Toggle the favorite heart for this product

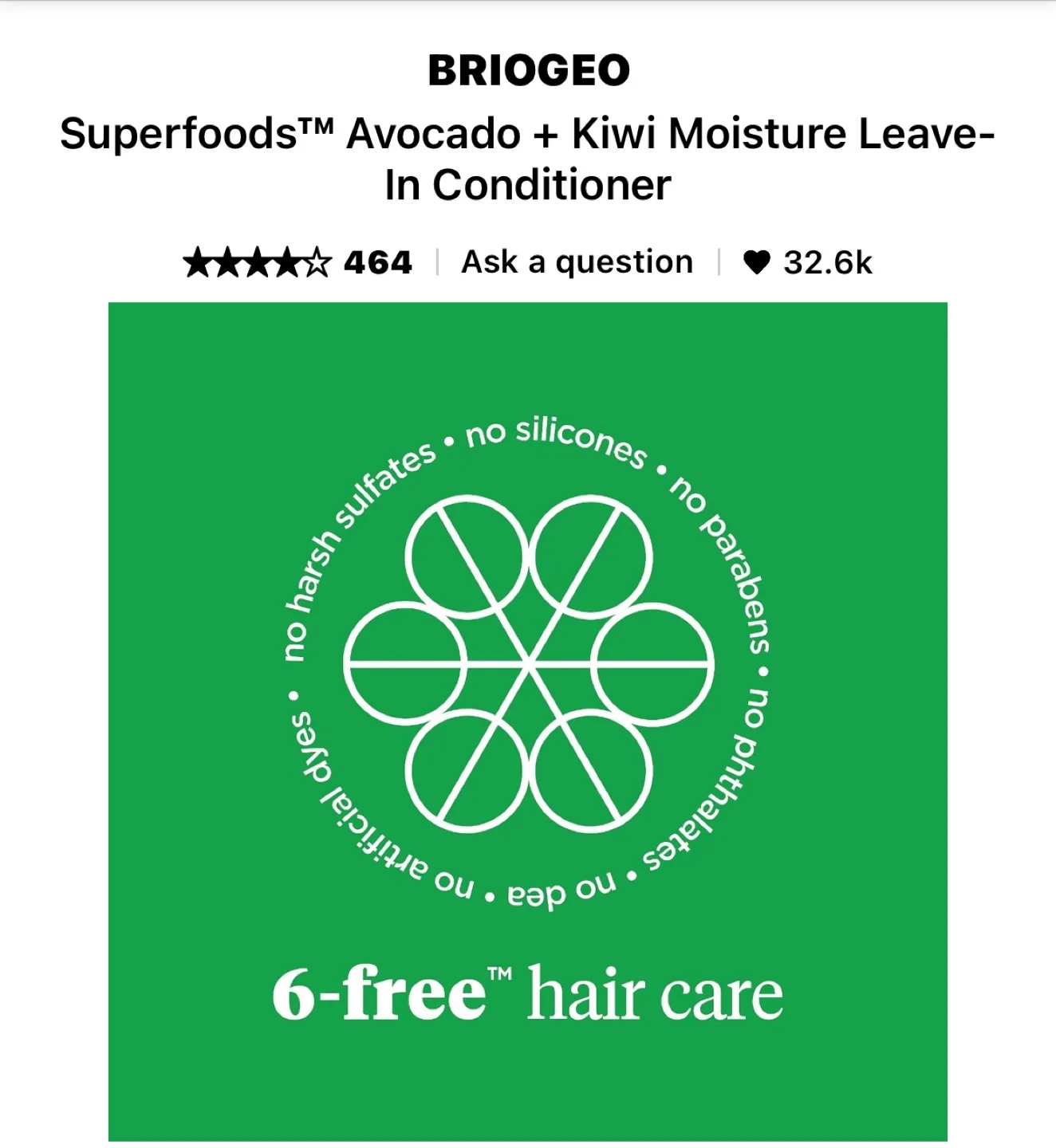pyautogui.click(x=759, y=261)
